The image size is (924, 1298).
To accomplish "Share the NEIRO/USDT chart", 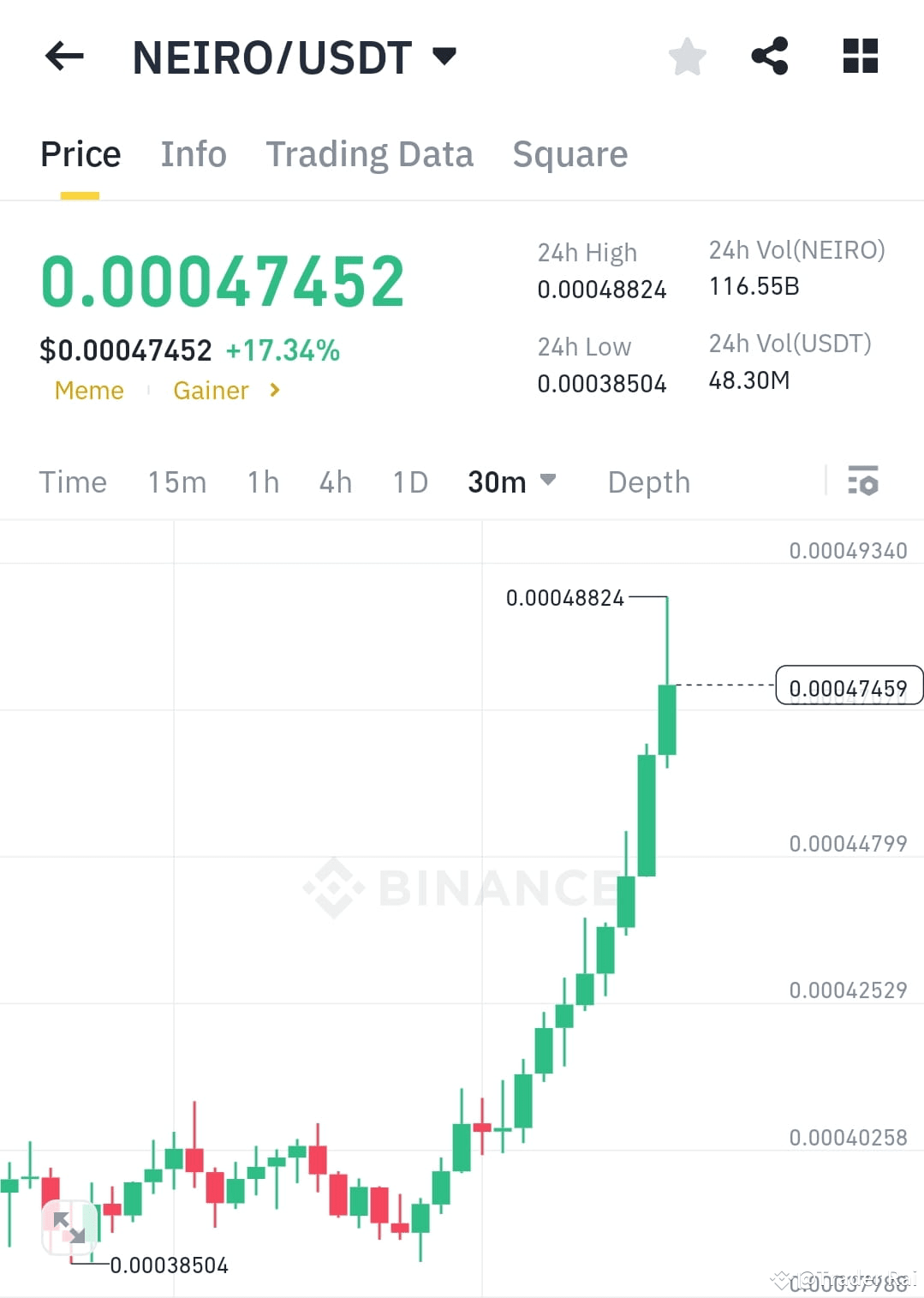I will tap(770, 54).
